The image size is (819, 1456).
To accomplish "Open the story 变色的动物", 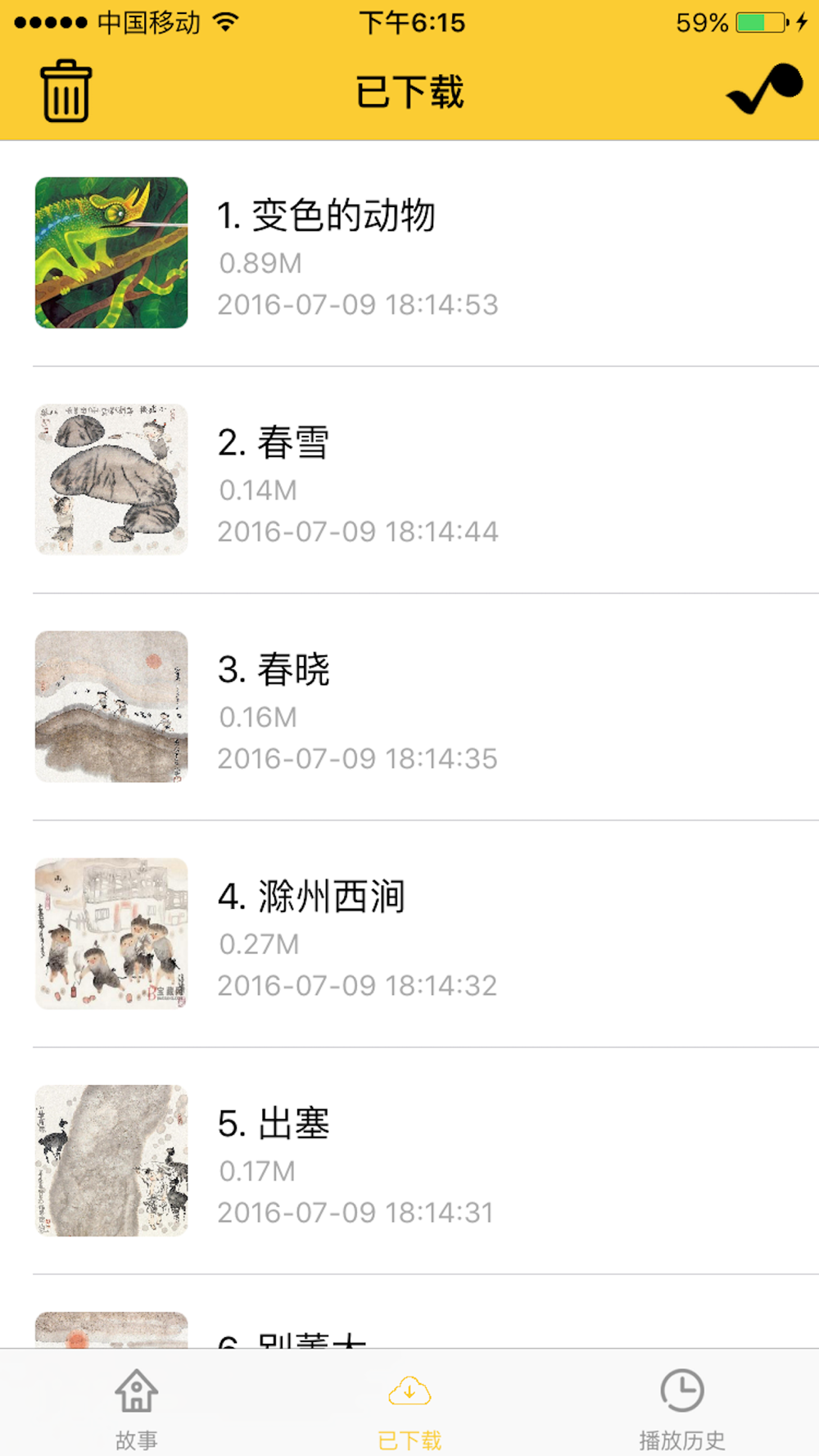I will coord(409,253).
